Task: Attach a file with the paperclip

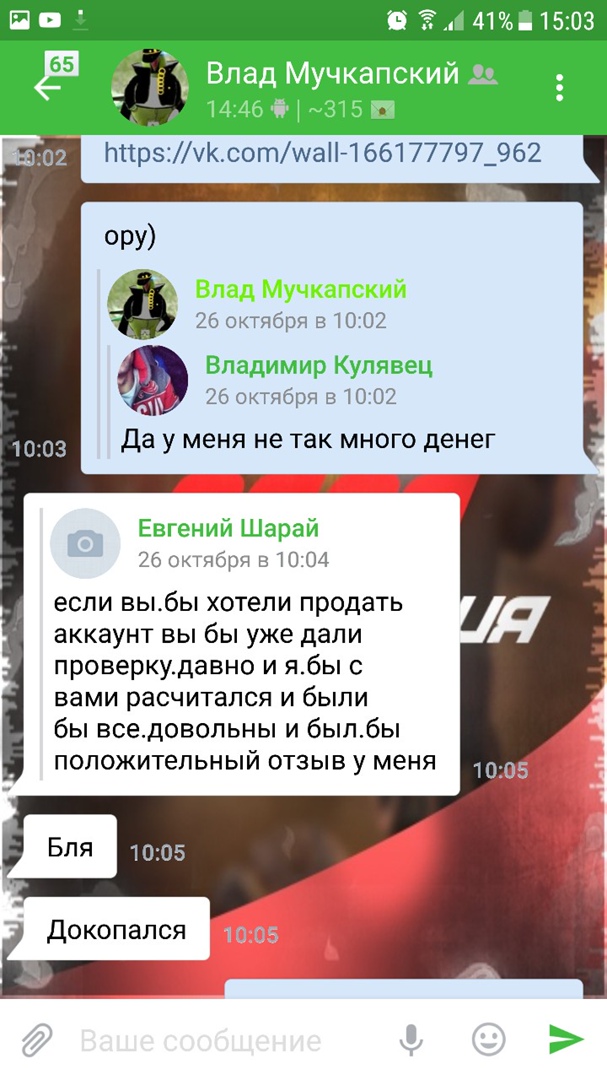Action: pos(37,1040)
